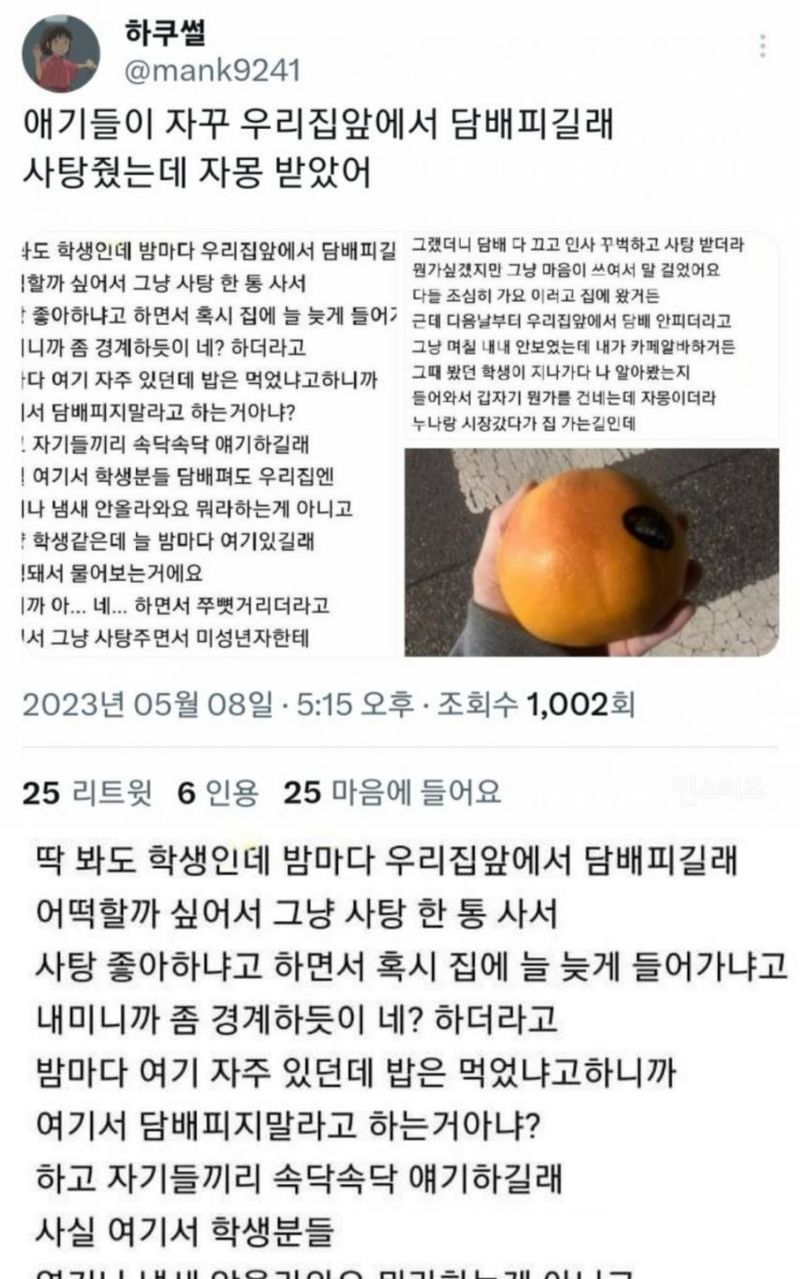Visit the @mank9241 profile
This screenshot has height=1279, width=800.
pos(211,71)
